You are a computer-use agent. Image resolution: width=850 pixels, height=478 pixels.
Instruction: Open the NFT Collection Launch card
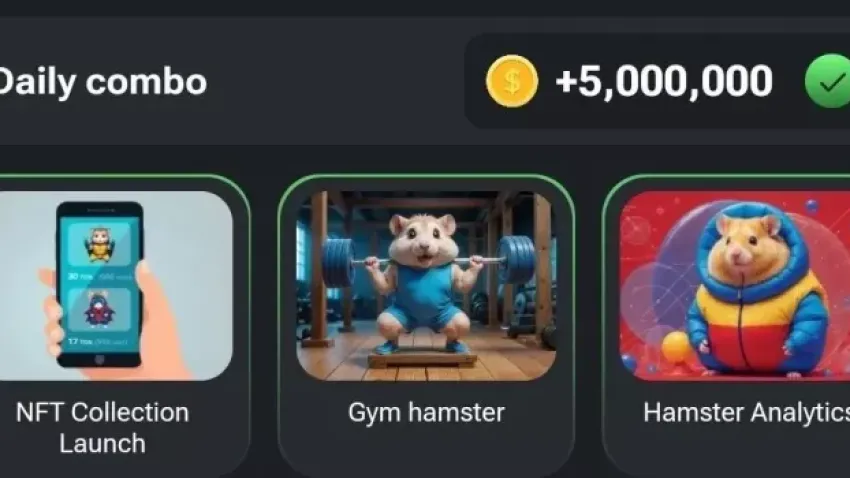pos(115,310)
